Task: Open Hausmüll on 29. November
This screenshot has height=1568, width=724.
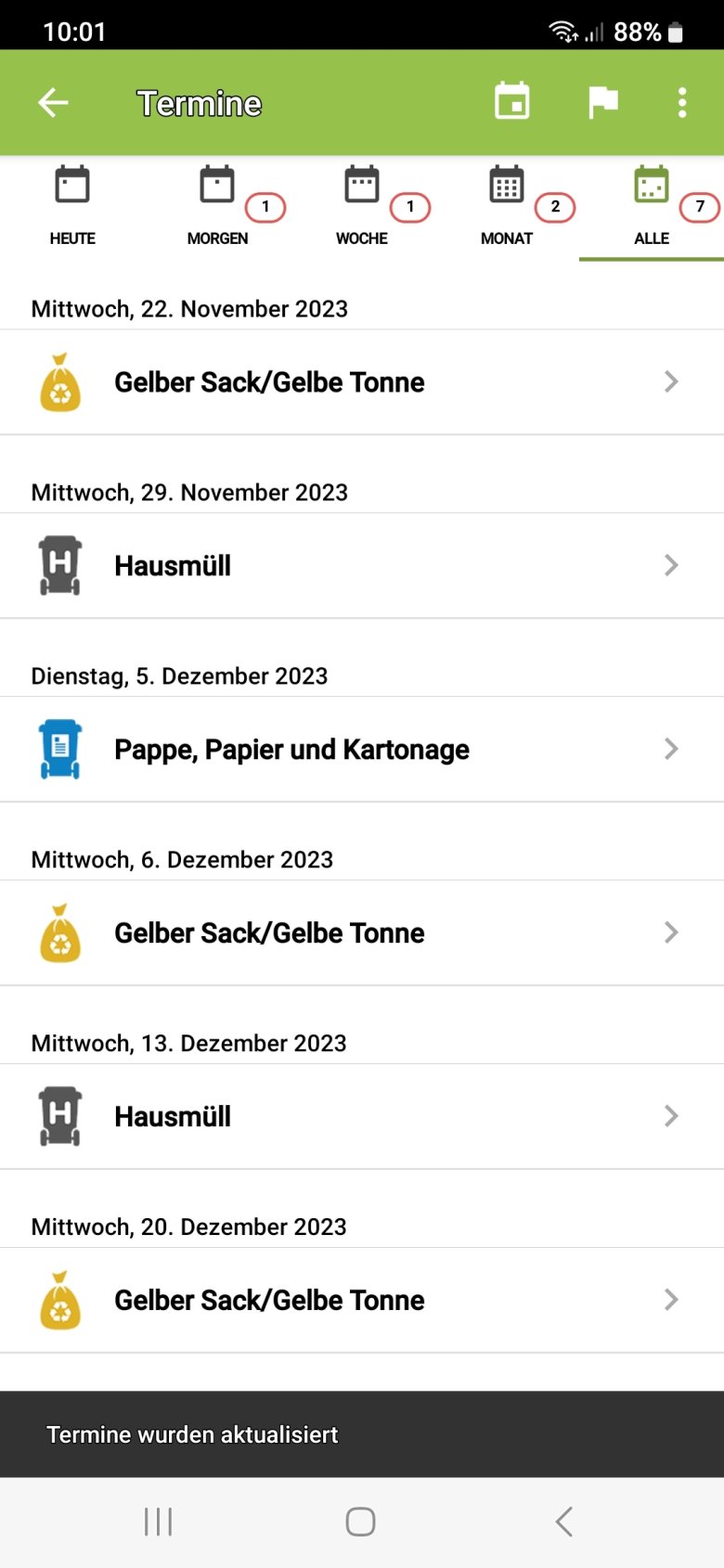Action: [x=362, y=566]
